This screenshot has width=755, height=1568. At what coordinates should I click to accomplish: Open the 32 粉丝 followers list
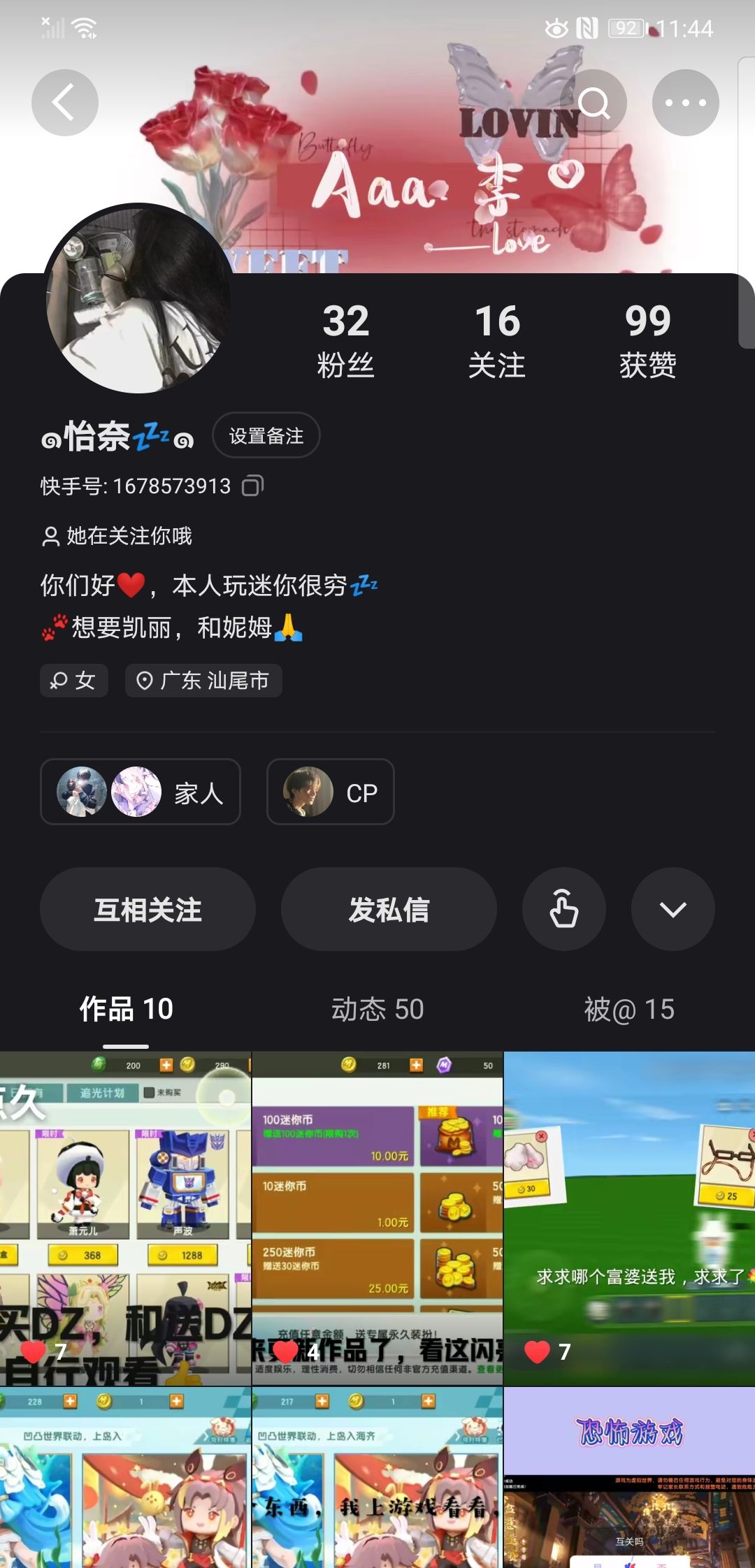coord(345,340)
